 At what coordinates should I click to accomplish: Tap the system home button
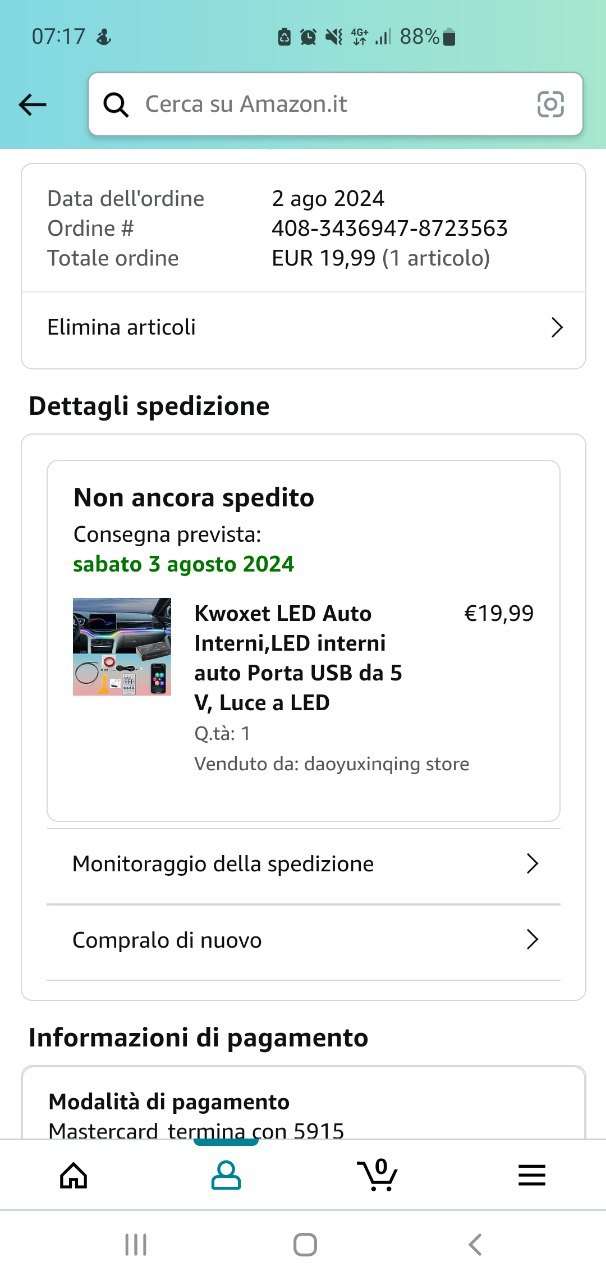tap(305, 1244)
